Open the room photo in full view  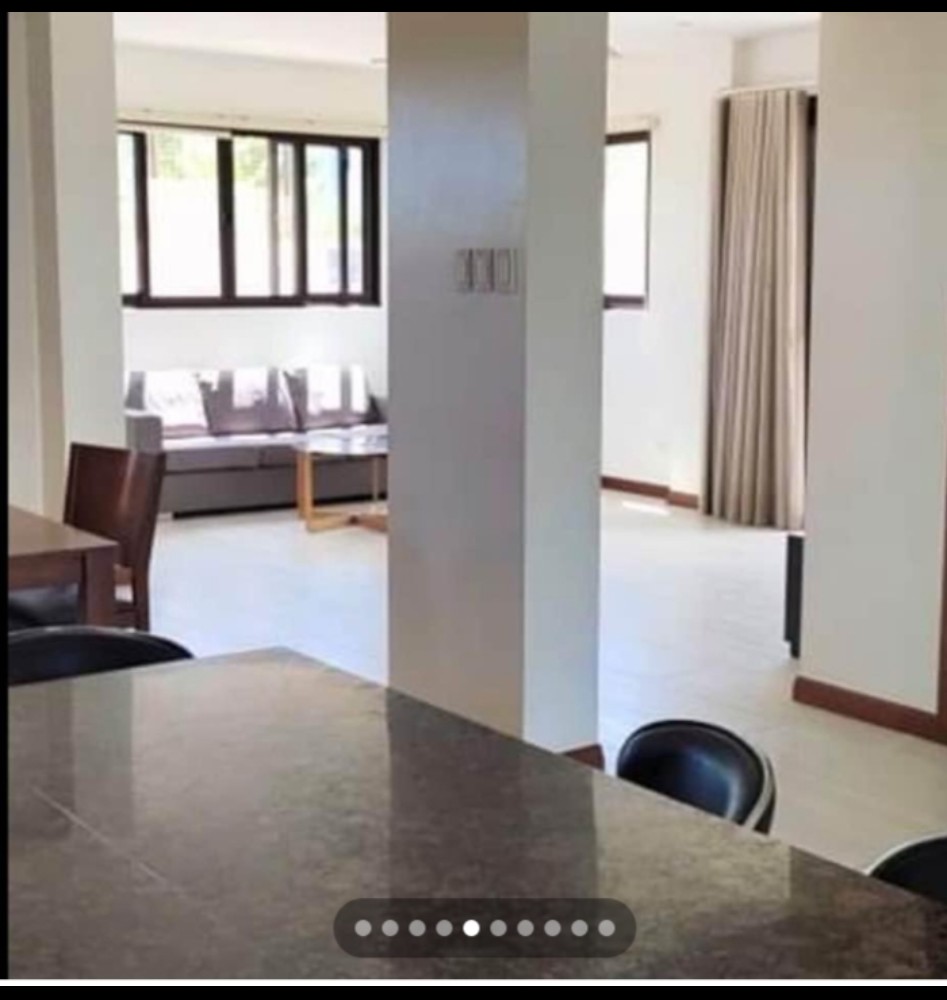473,450
